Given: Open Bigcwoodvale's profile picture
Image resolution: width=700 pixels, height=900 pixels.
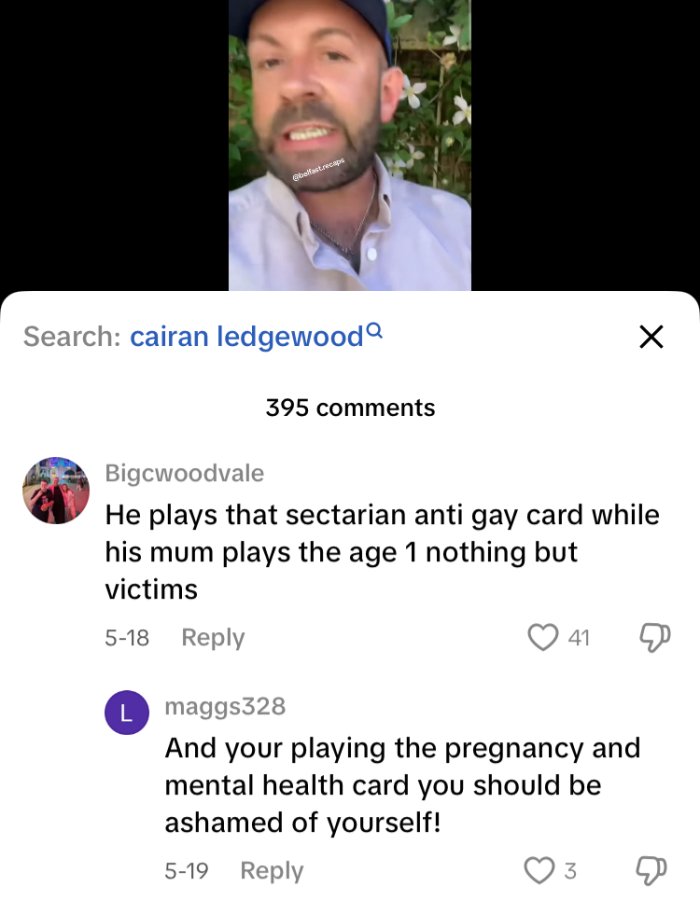Looking at the screenshot, I should 56,490.
